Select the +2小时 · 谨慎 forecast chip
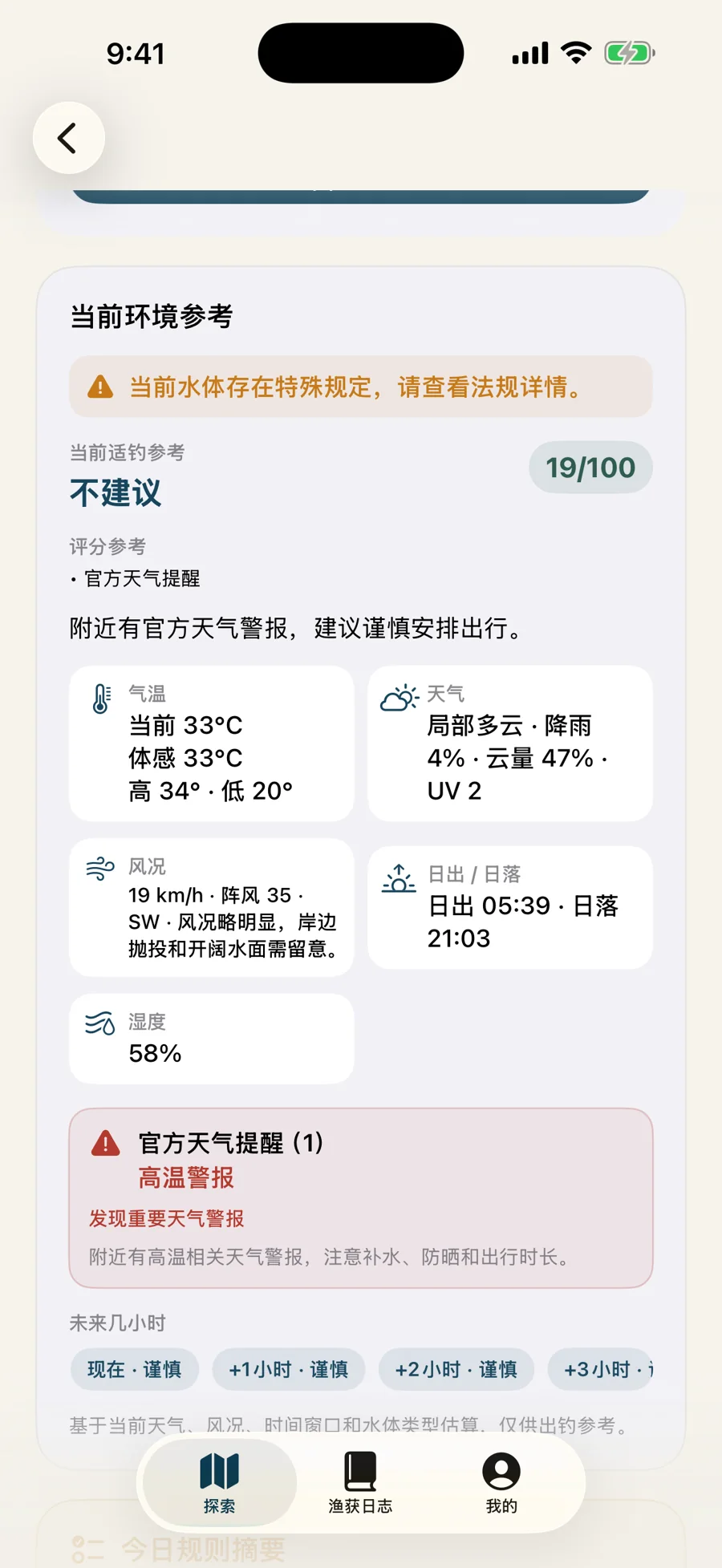722x1568 pixels. pyautogui.click(x=456, y=1369)
